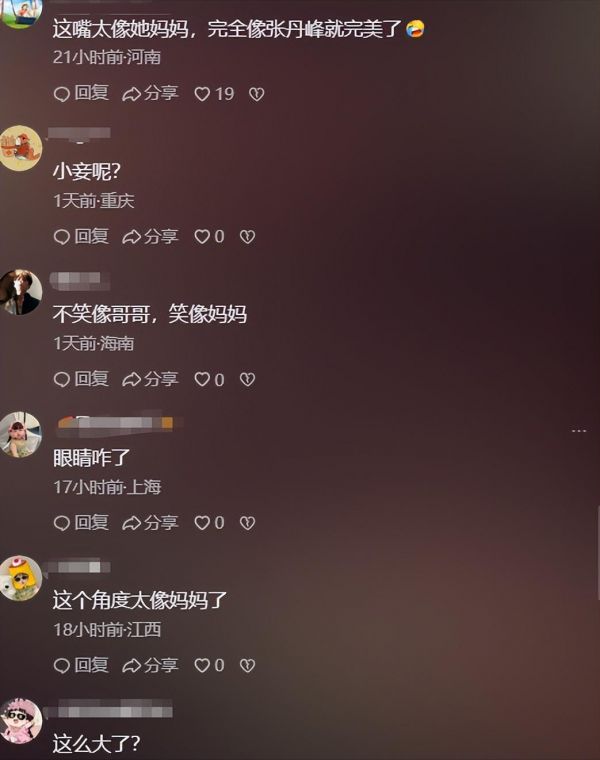Share the comment 小妾呢?
The image size is (600, 760).
(x=150, y=236)
